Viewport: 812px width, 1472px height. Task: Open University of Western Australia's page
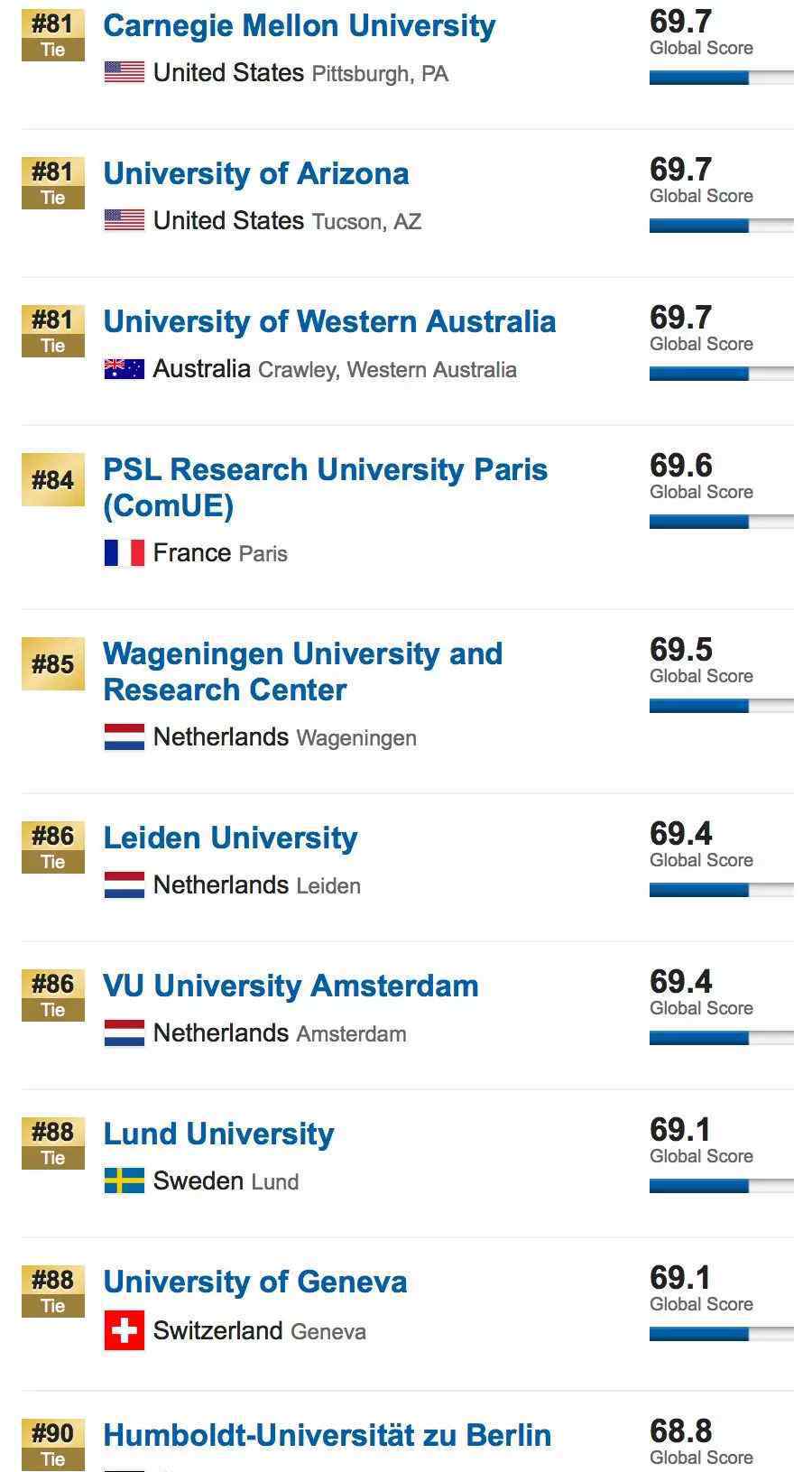329,322
